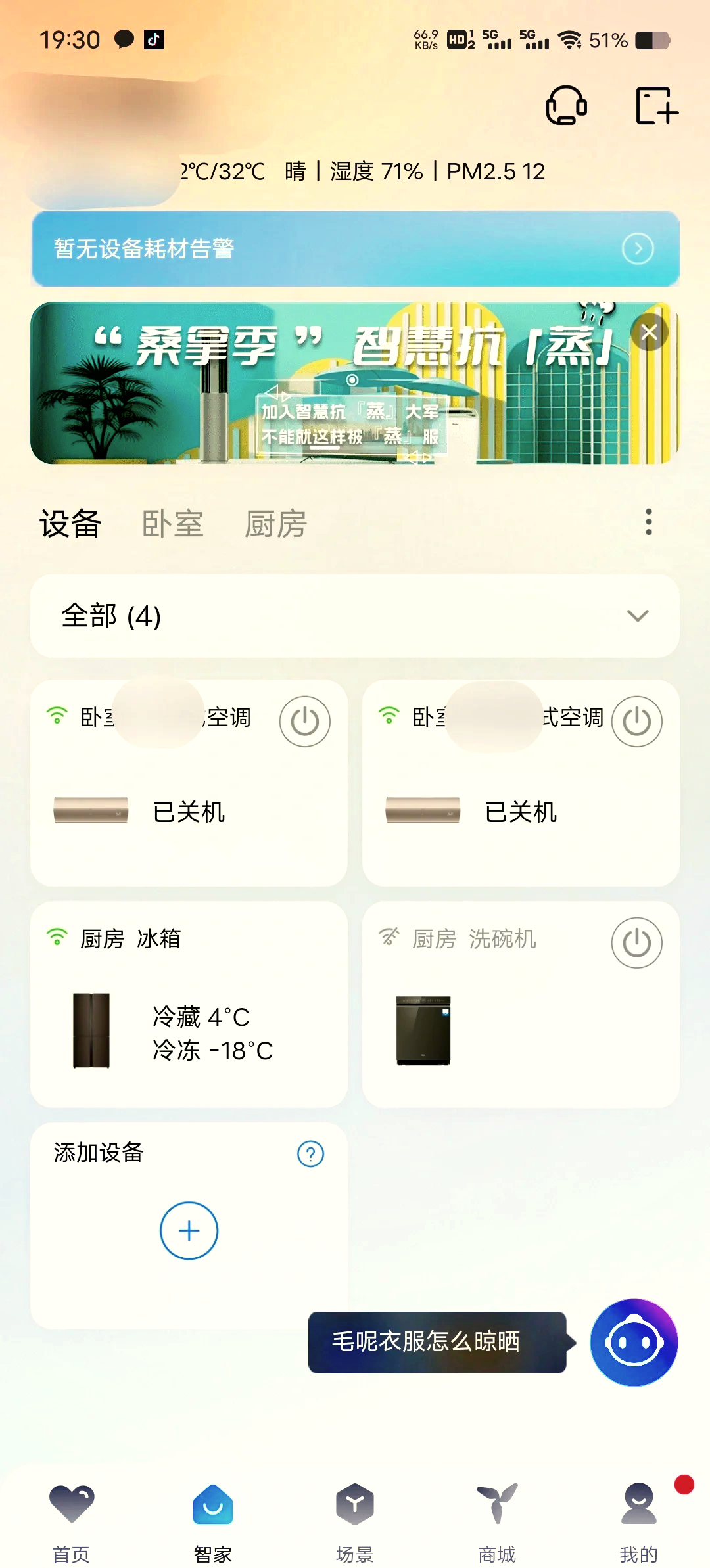The image size is (710, 1568).
Task: Open the customer service headset icon
Action: [565, 106]
